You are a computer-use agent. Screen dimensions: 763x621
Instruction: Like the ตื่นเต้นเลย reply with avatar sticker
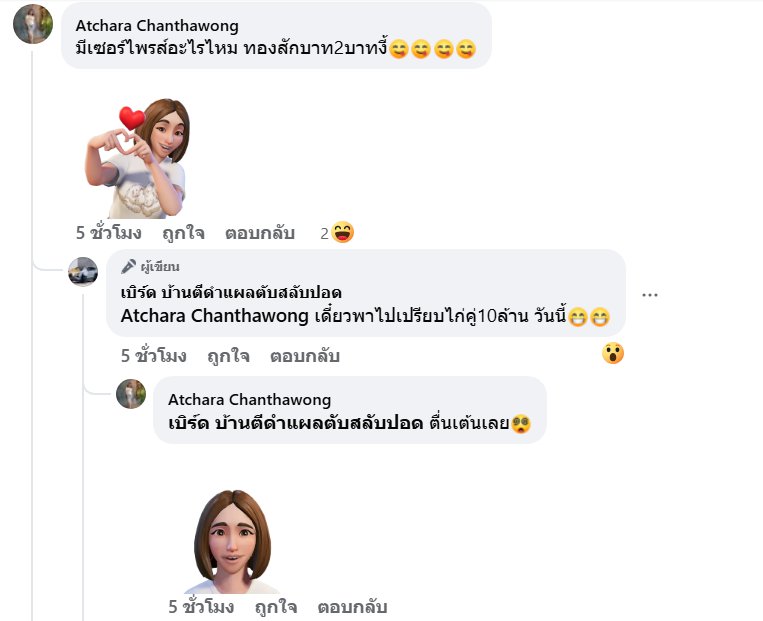[x=275, y=606]
